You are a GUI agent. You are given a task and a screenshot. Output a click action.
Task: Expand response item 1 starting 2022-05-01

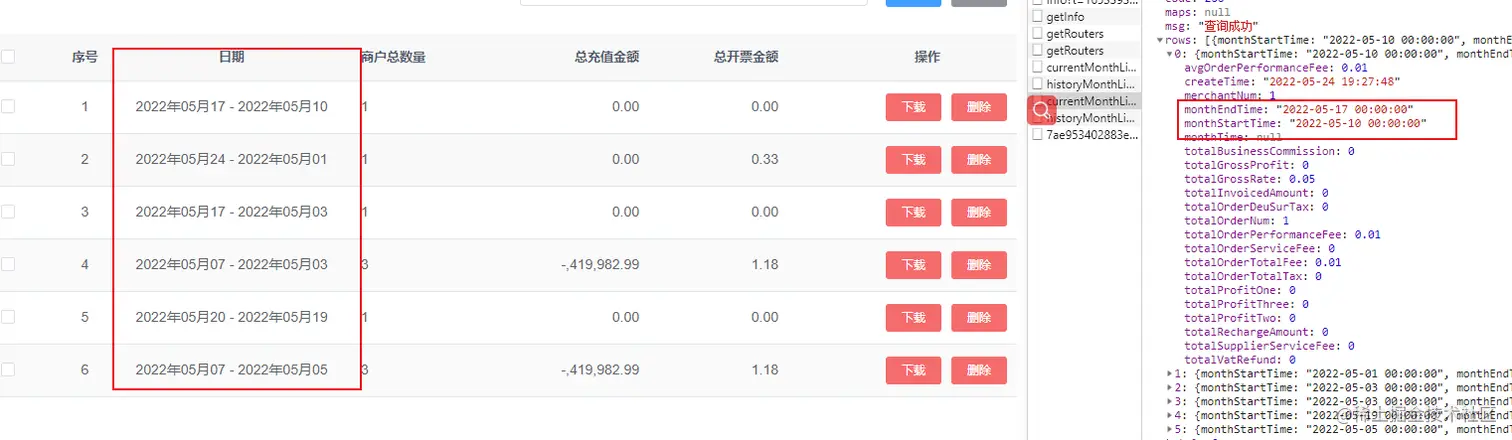[1171, 373]
